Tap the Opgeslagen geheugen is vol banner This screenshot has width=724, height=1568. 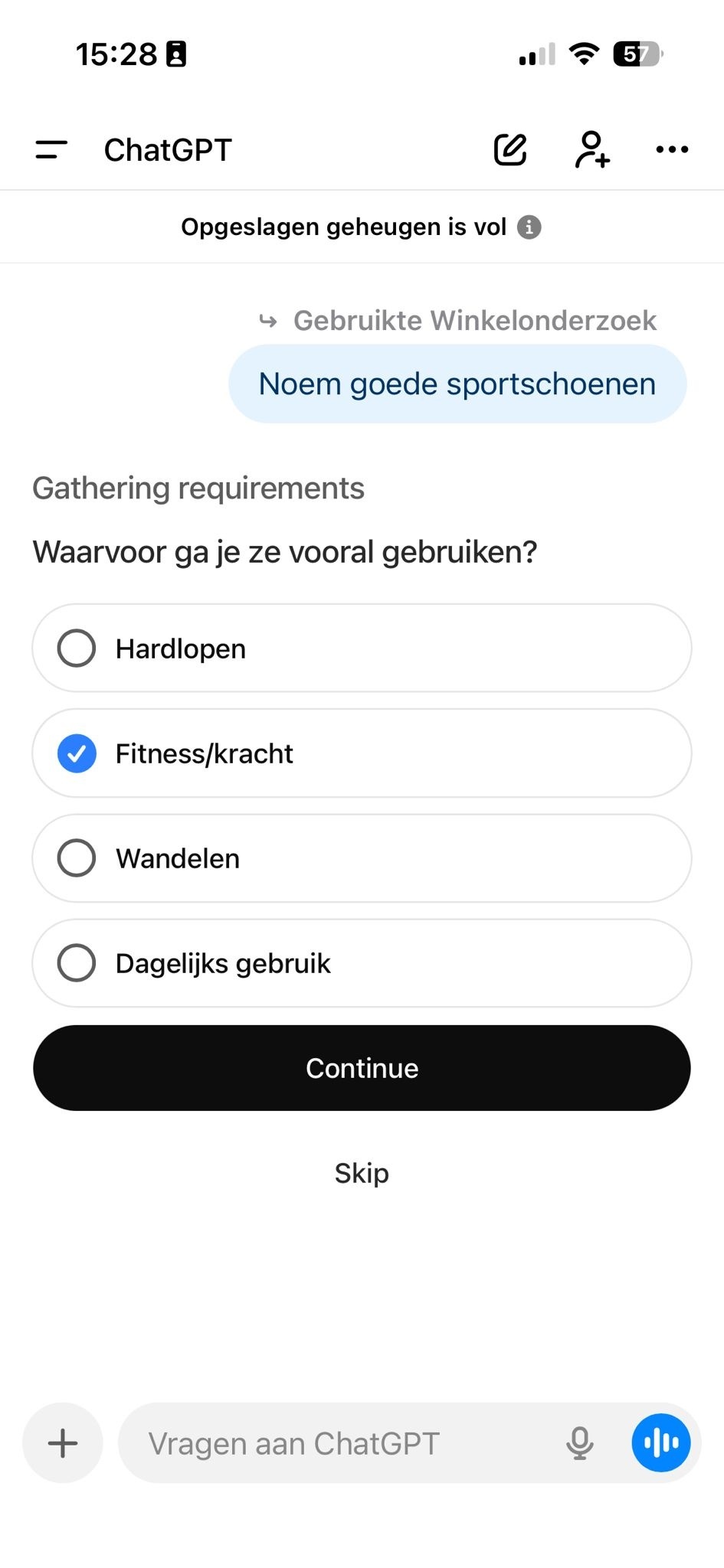[345, 227]
